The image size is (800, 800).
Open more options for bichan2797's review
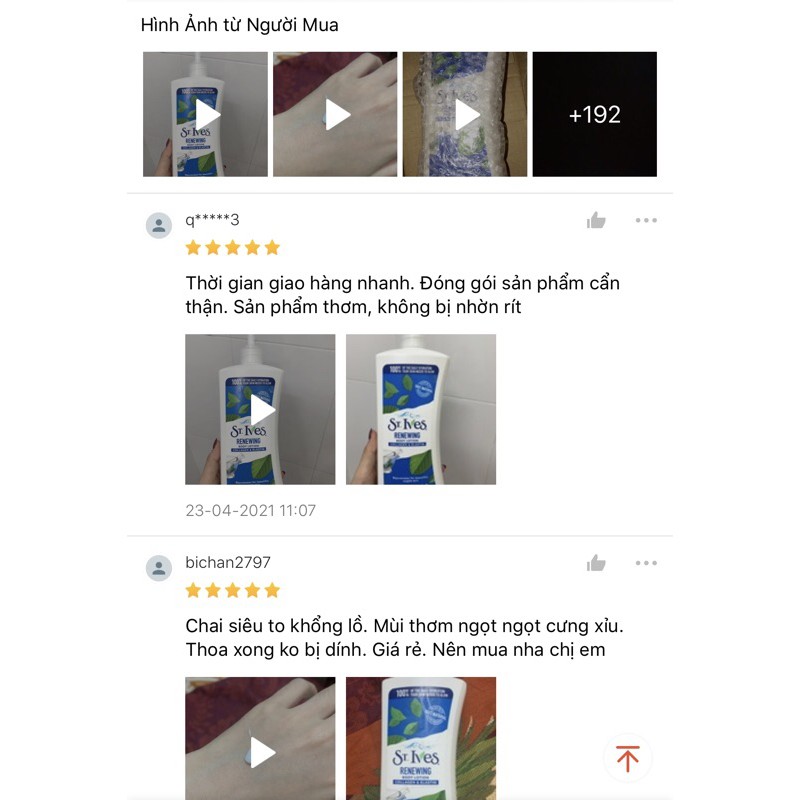(x=646, y=563)
